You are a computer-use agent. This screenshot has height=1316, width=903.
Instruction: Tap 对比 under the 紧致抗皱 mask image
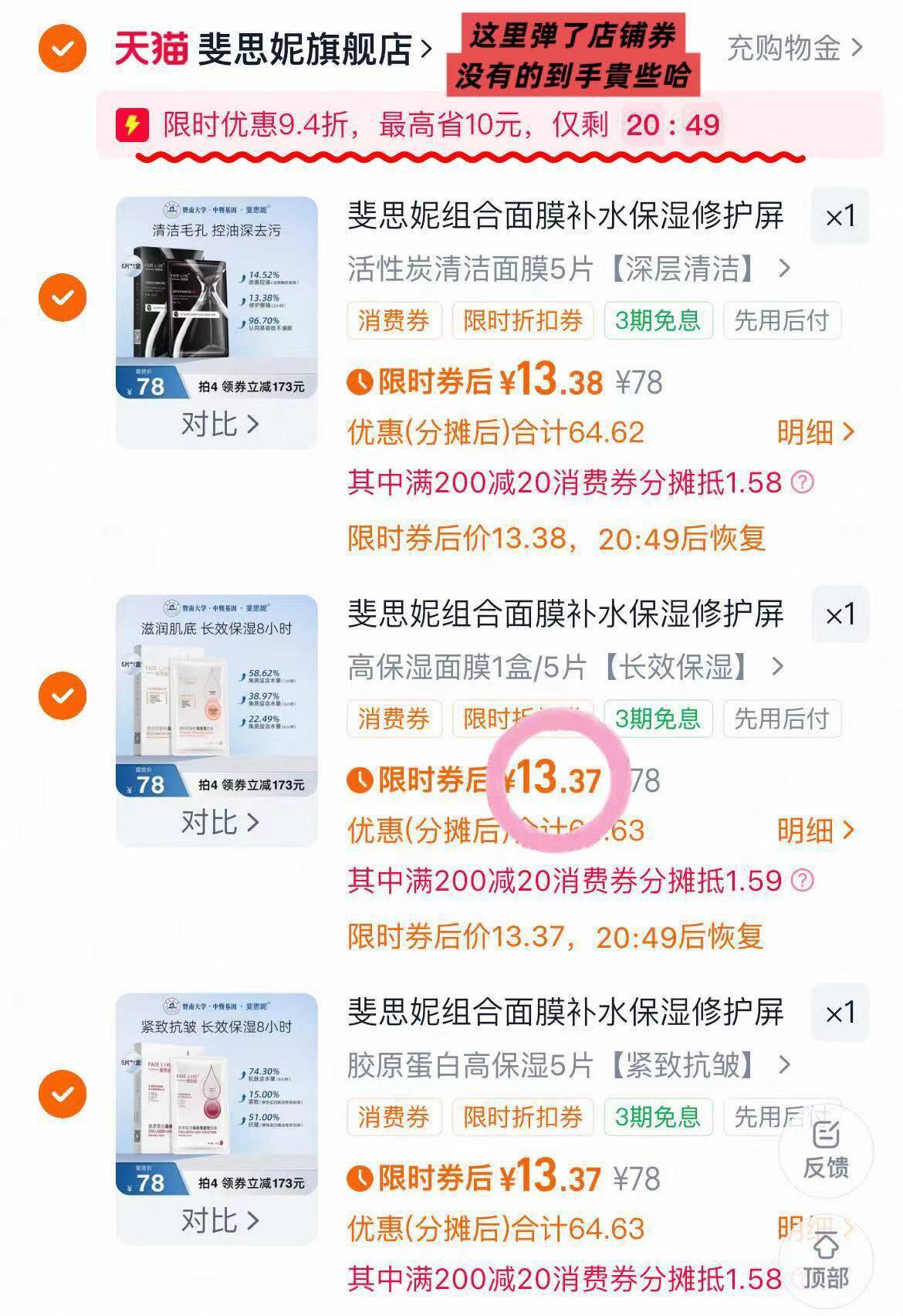coord(219,1220)
